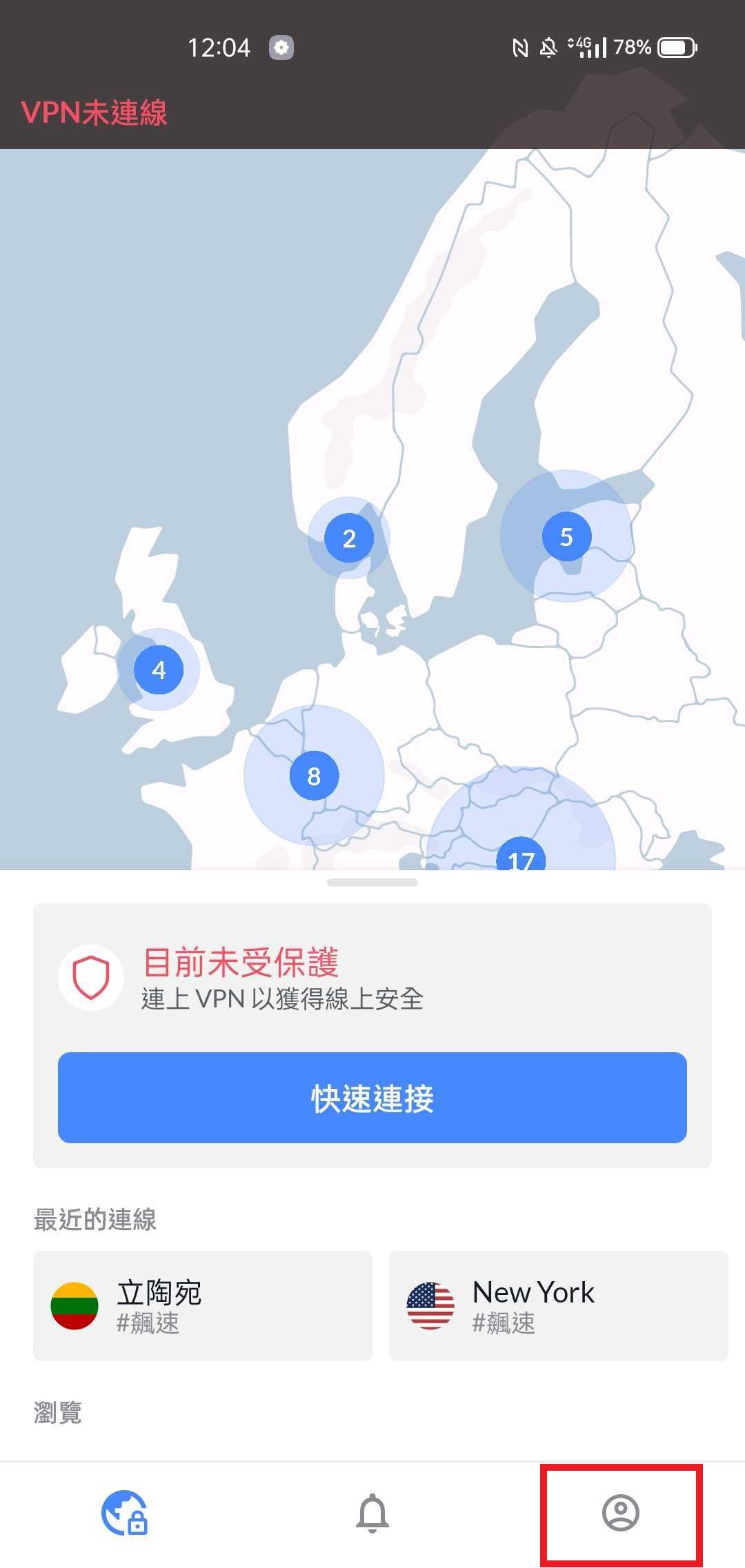Open the notifications bell tab
745x1568 pixels.
pyautogui.click(x=372, y=1513)
